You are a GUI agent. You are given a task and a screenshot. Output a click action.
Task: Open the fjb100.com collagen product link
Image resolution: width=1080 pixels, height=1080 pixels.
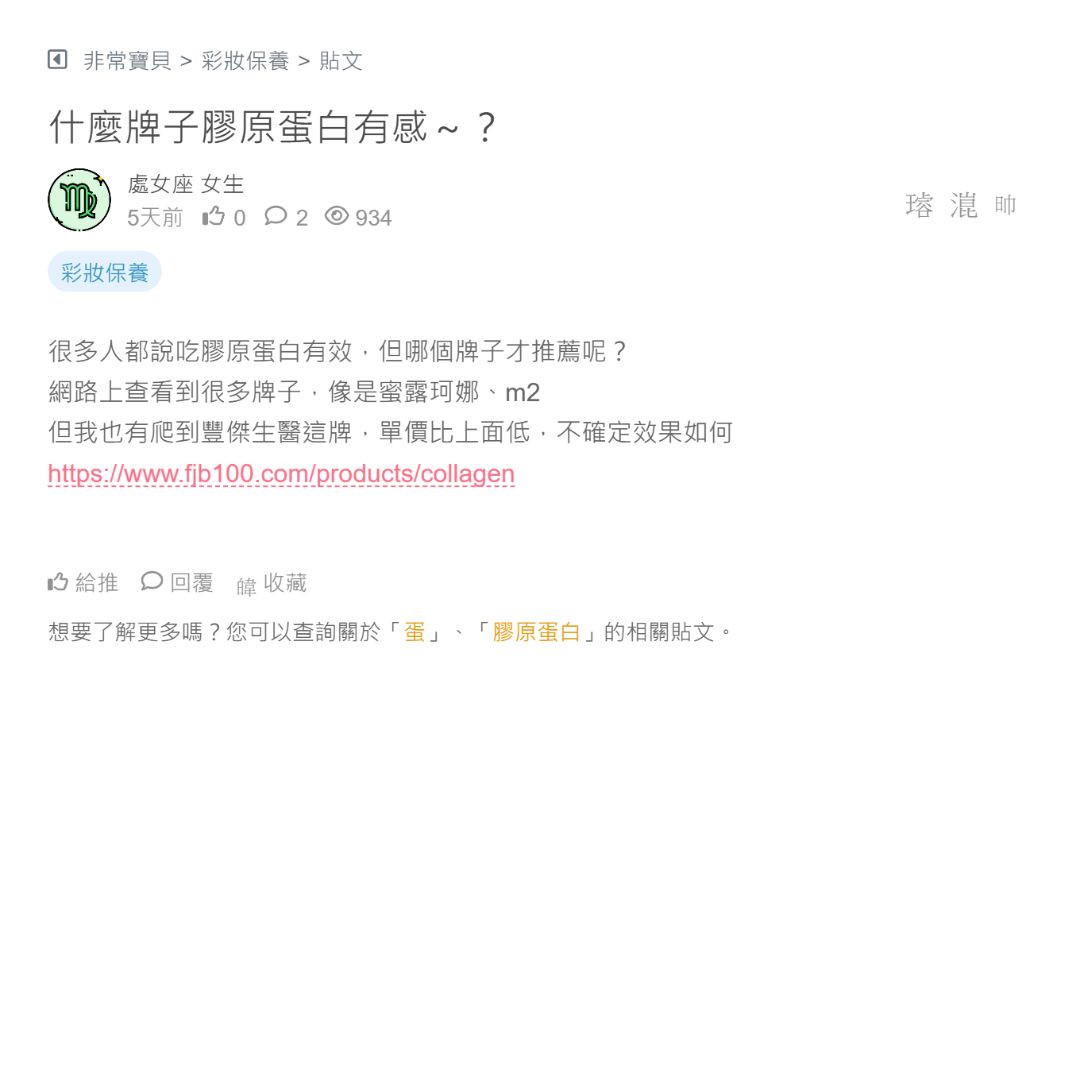click(x=281, y=474)
